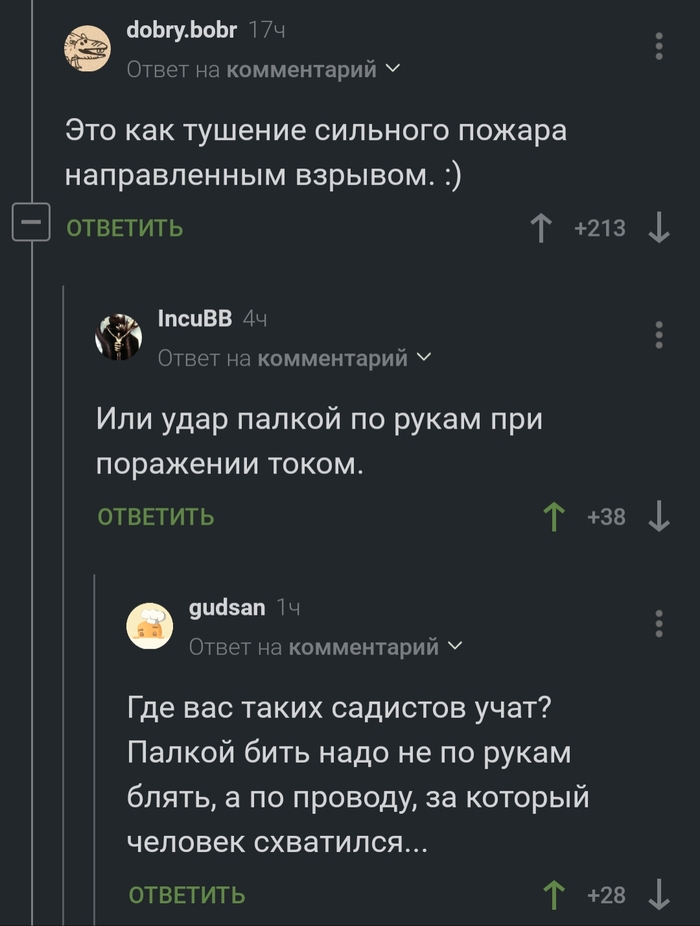The image size is (700, 926).
Task: Reply to gudsan's comment
Action: coord(187,895)
